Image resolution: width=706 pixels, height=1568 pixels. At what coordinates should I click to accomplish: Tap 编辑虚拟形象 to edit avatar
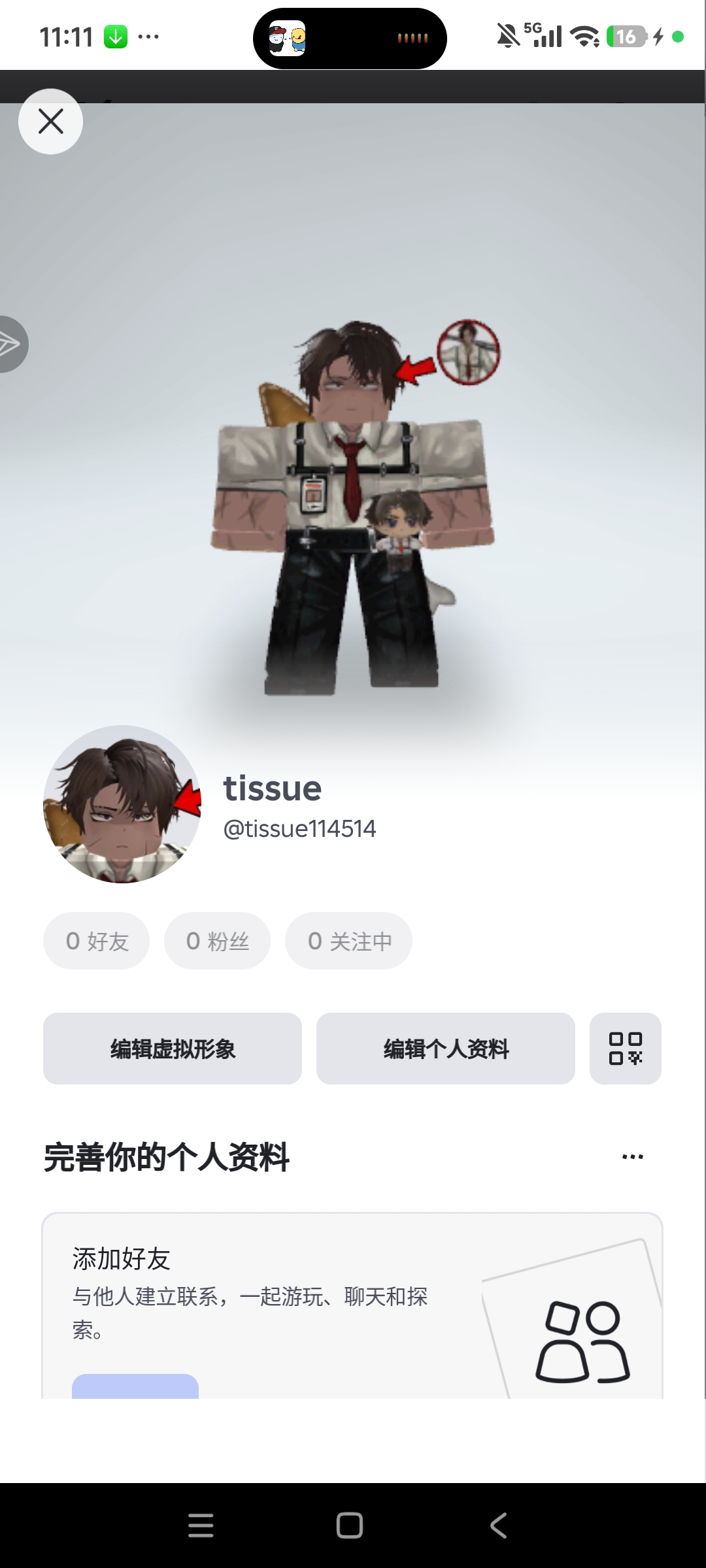173,1049
